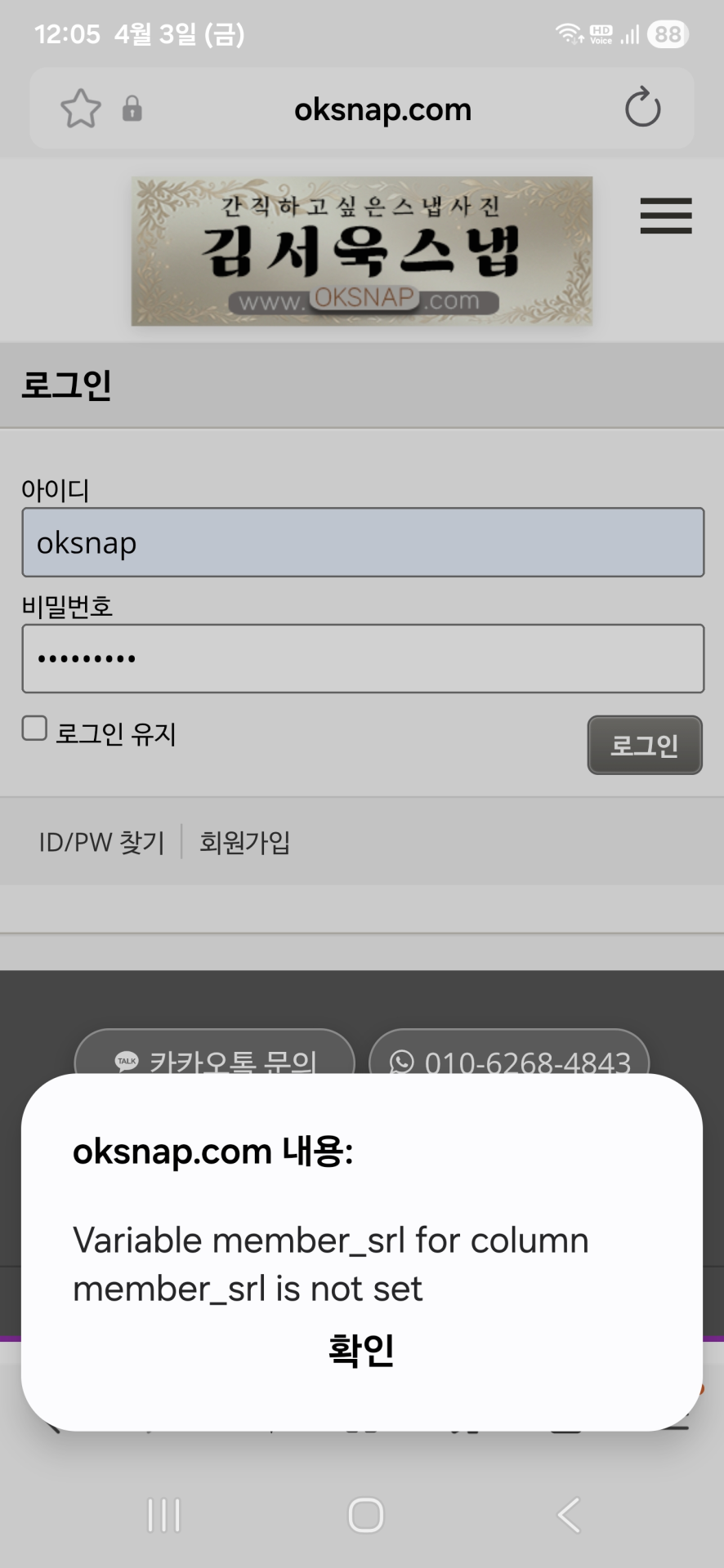Focus the 비밀번호 password field
The width and height of the screenshot is (724, 1568).
pos(362,658)
